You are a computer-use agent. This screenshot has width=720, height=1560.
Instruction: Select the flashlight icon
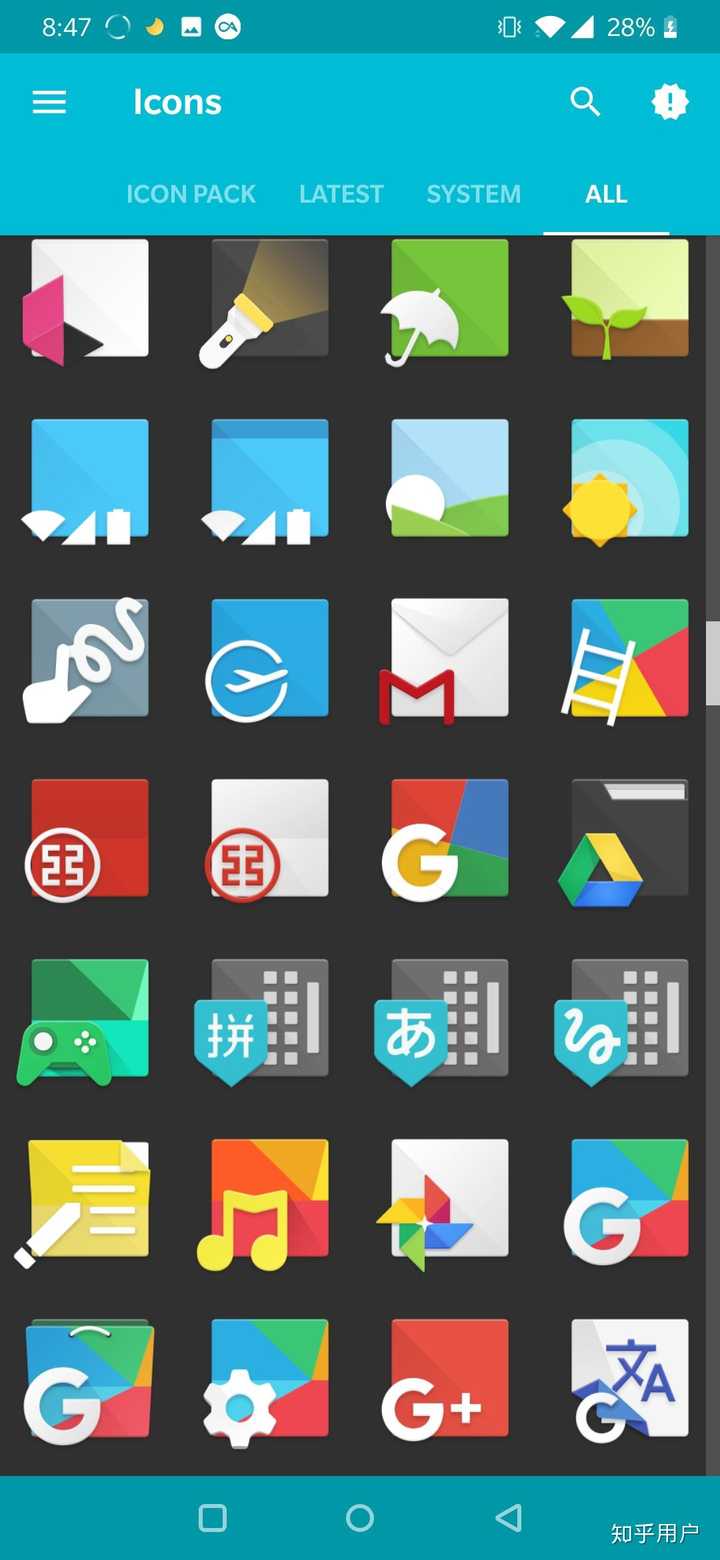(265, 302)
